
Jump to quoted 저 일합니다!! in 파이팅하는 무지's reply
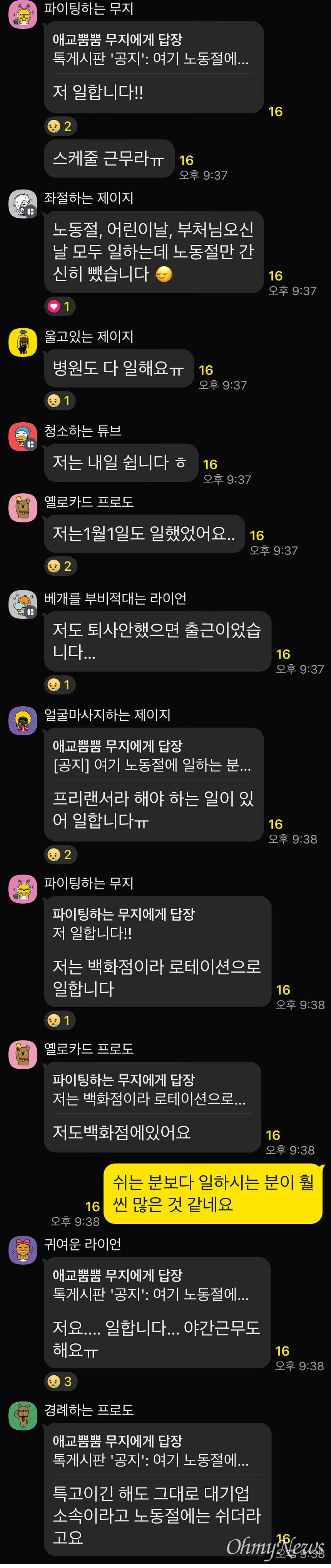tap(152, 923)
